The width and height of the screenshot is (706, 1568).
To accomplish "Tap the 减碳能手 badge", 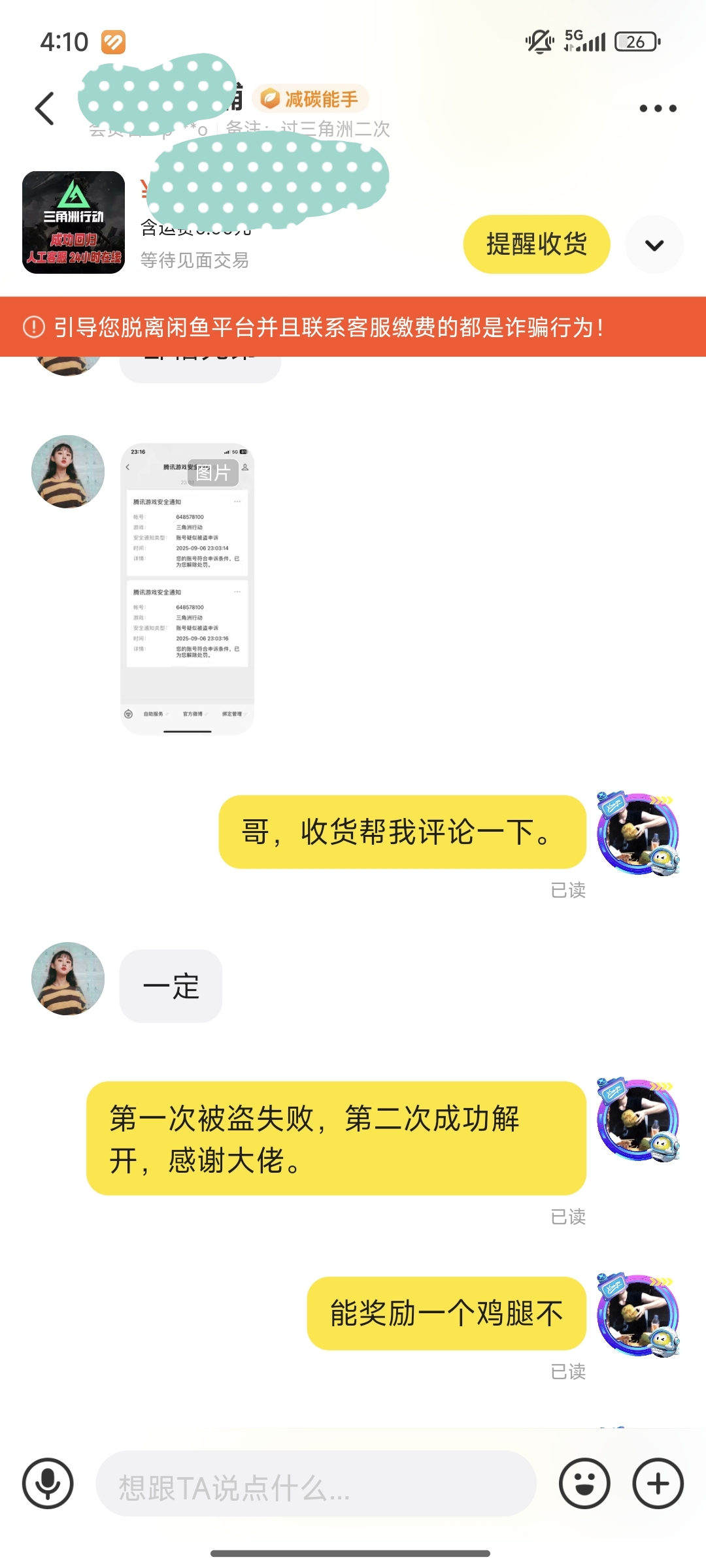I will (311, 99).
